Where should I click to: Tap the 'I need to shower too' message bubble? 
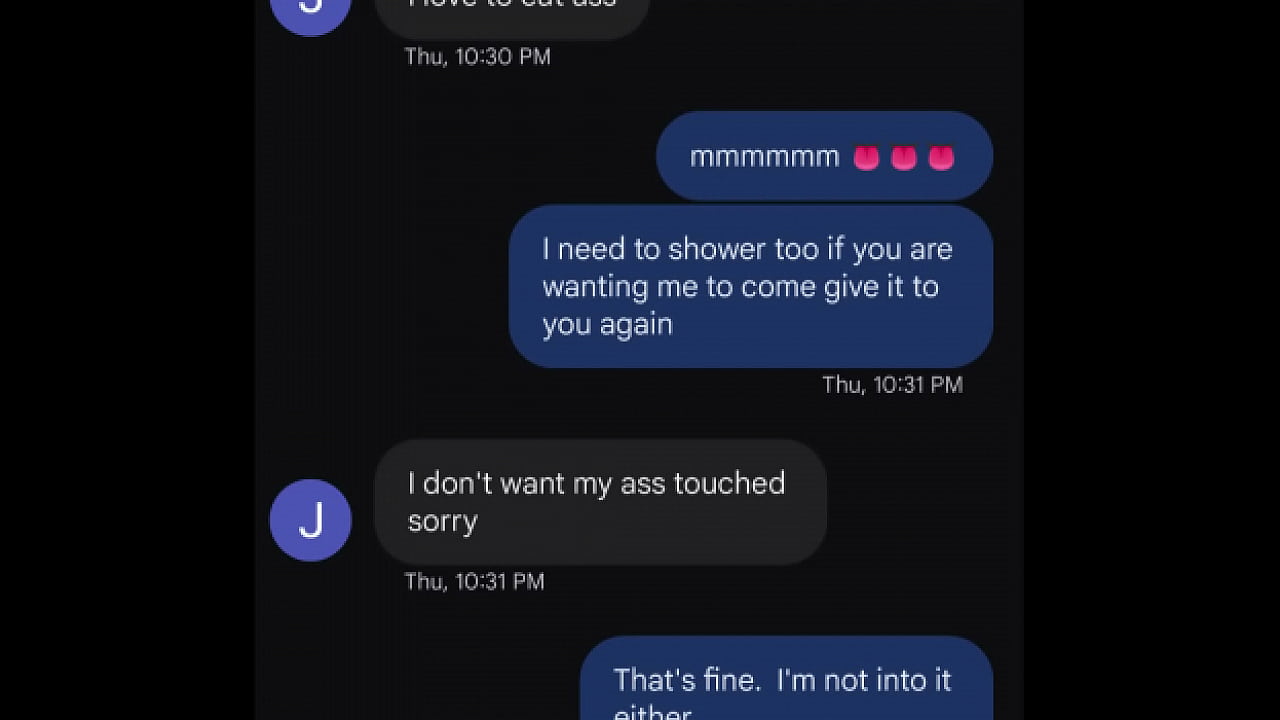click(750, 287)
